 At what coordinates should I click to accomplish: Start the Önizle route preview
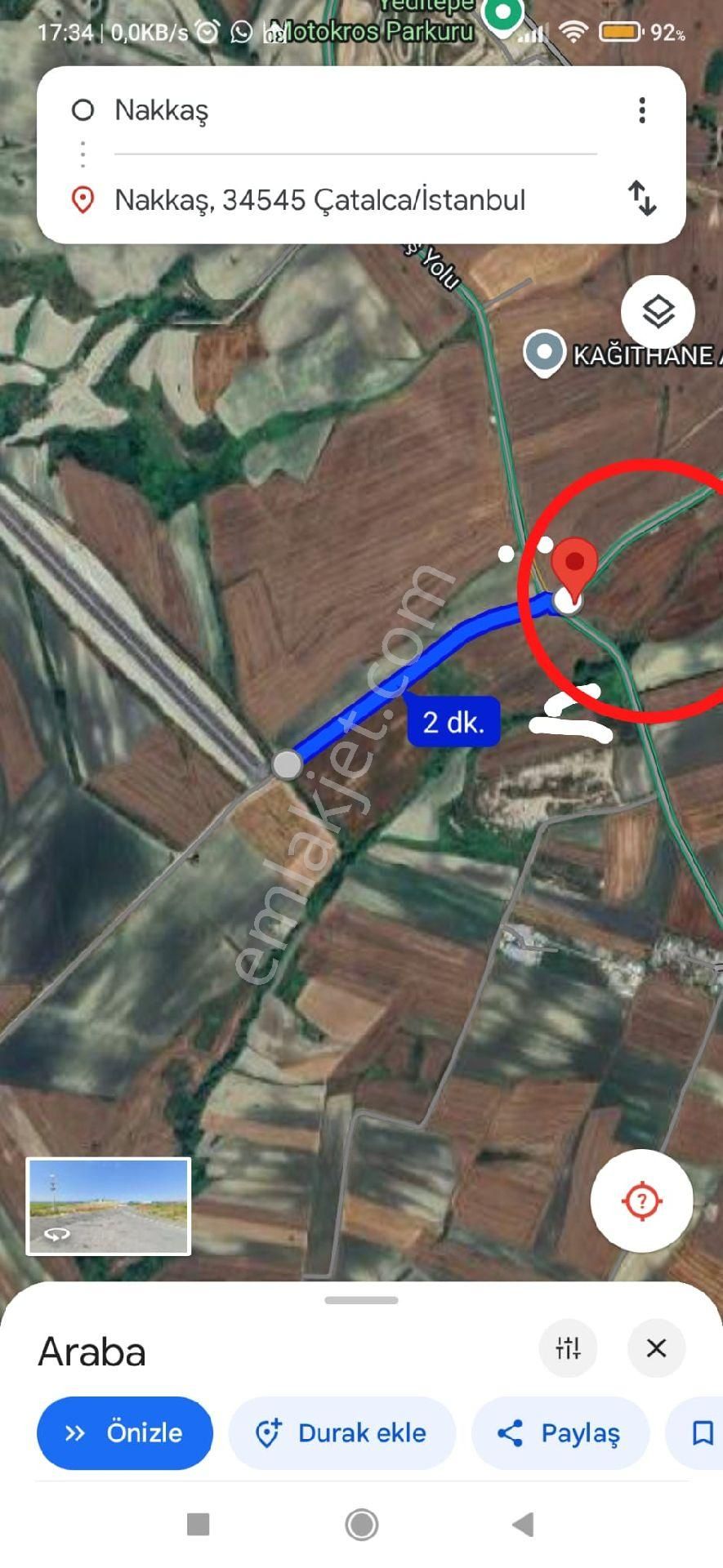[x=125, y=1433]
